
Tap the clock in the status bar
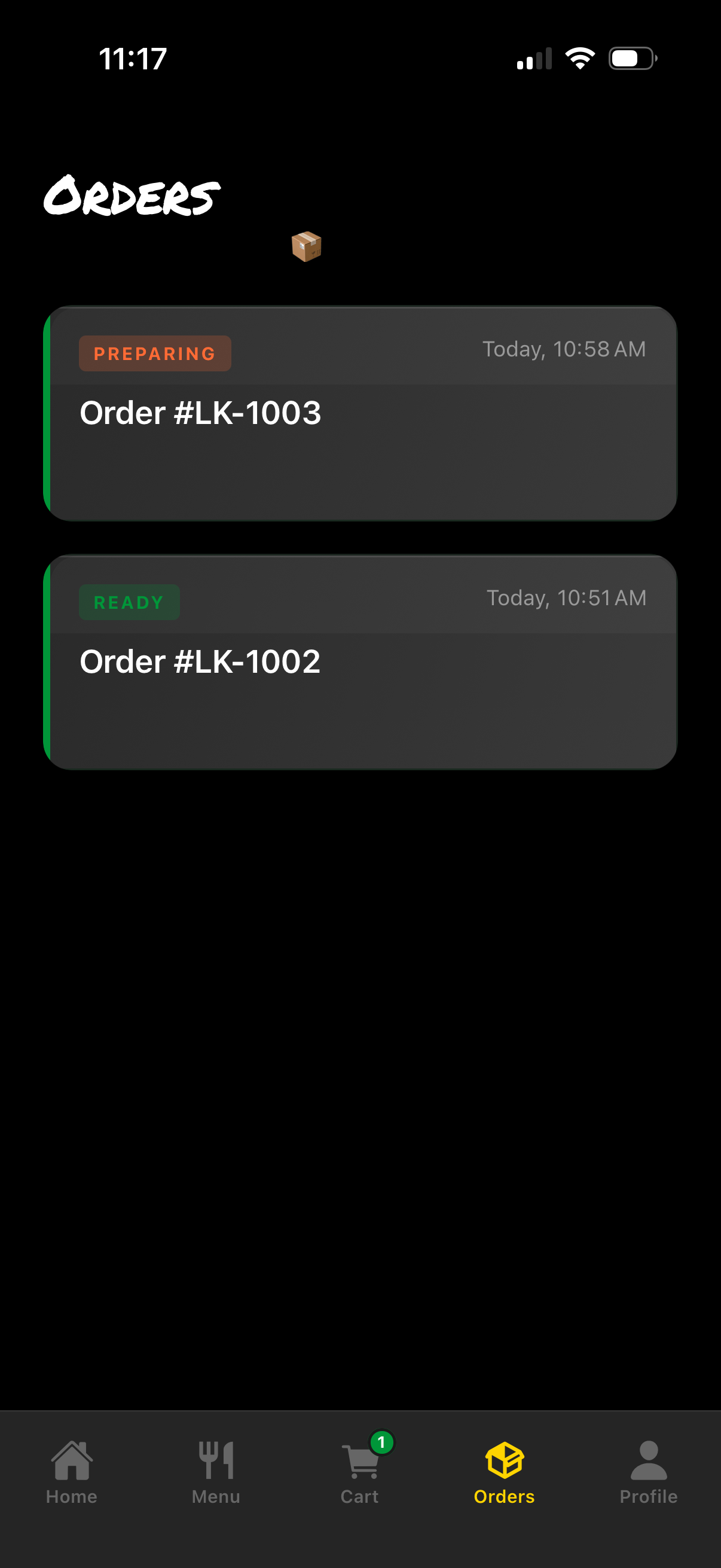coord(132,58)
